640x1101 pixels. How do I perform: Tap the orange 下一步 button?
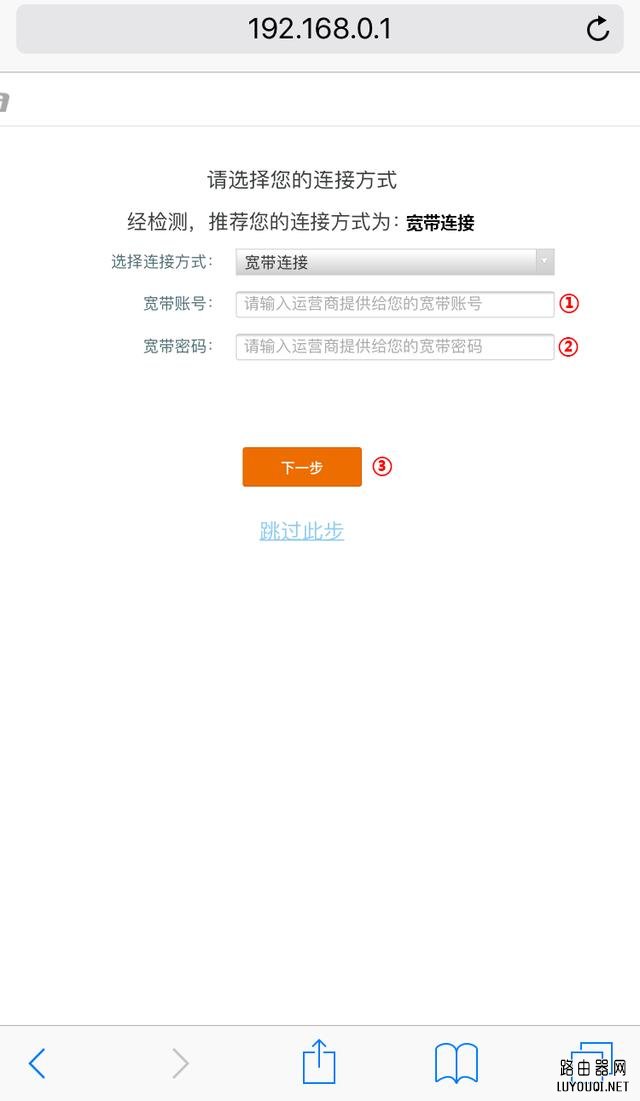301,467
